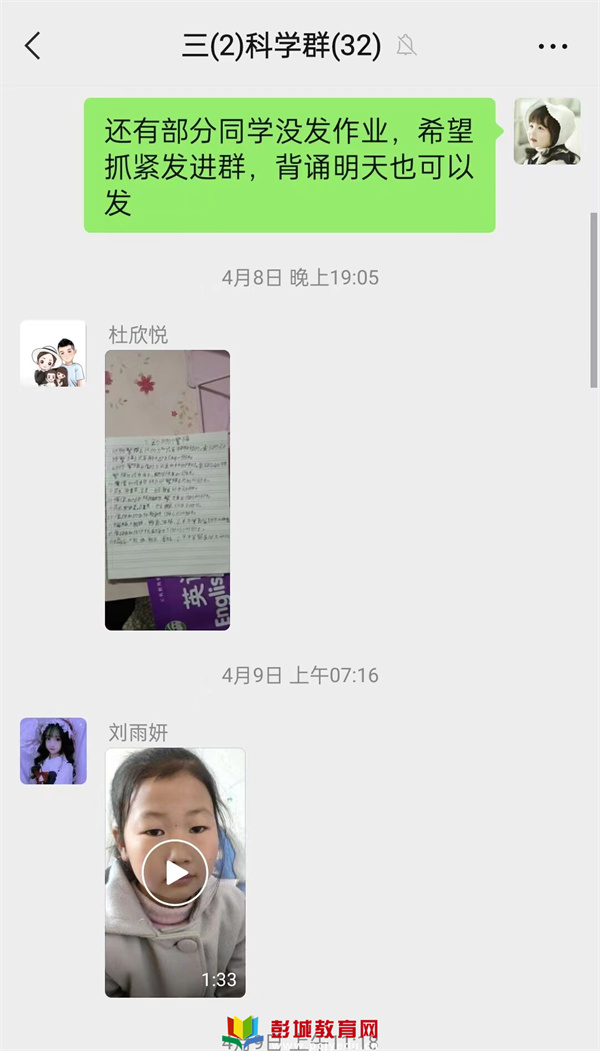Play 刘雨妍's 1:33 video
The height and width of the screenshot is (1051, 600).
175,872
